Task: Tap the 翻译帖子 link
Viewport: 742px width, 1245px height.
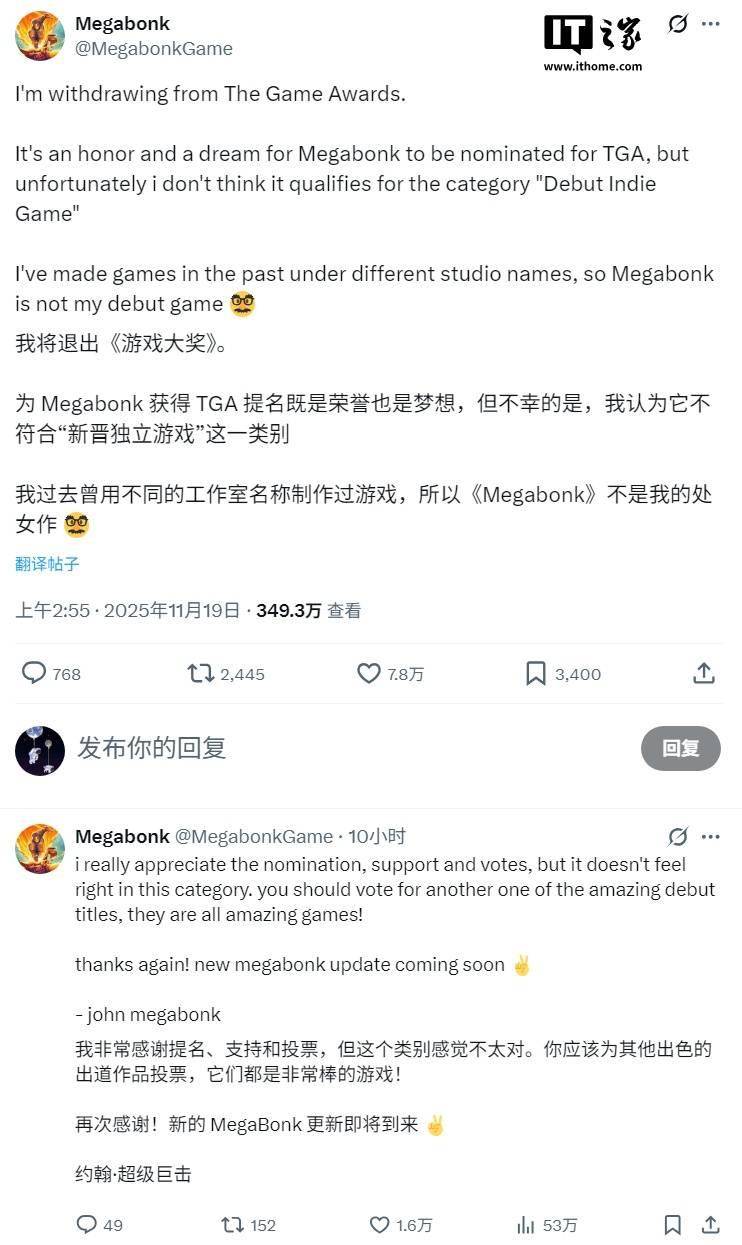Action: point(47,564)
